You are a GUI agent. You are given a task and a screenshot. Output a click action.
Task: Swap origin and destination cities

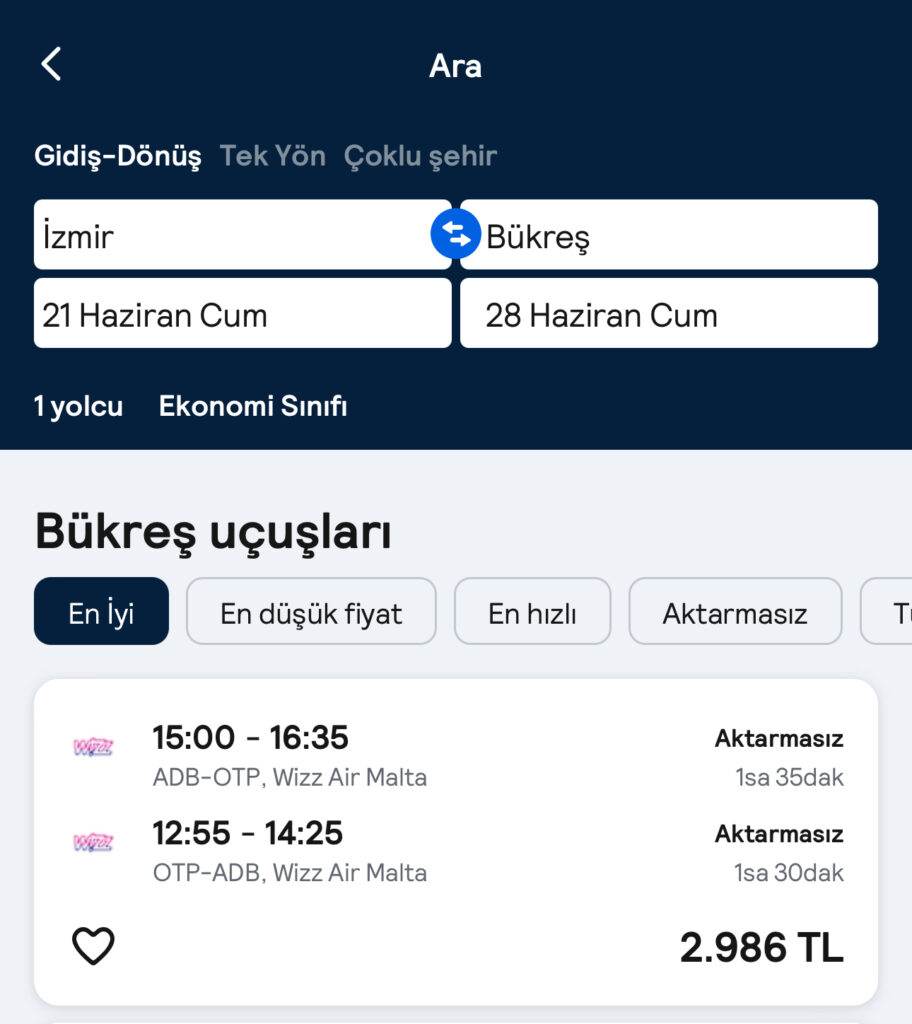point(455,235)
